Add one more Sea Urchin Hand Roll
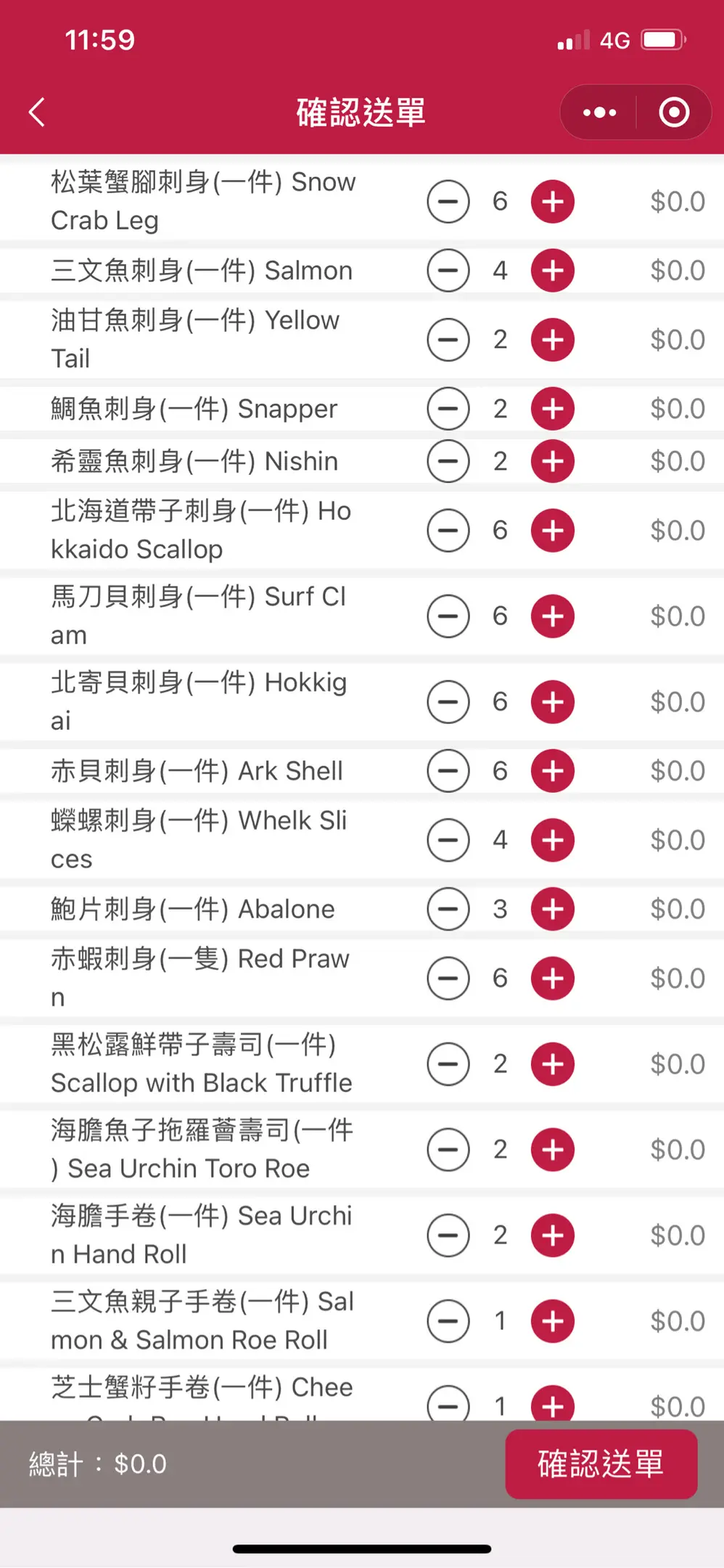724x1568 pixels. tap(553, 1236)
